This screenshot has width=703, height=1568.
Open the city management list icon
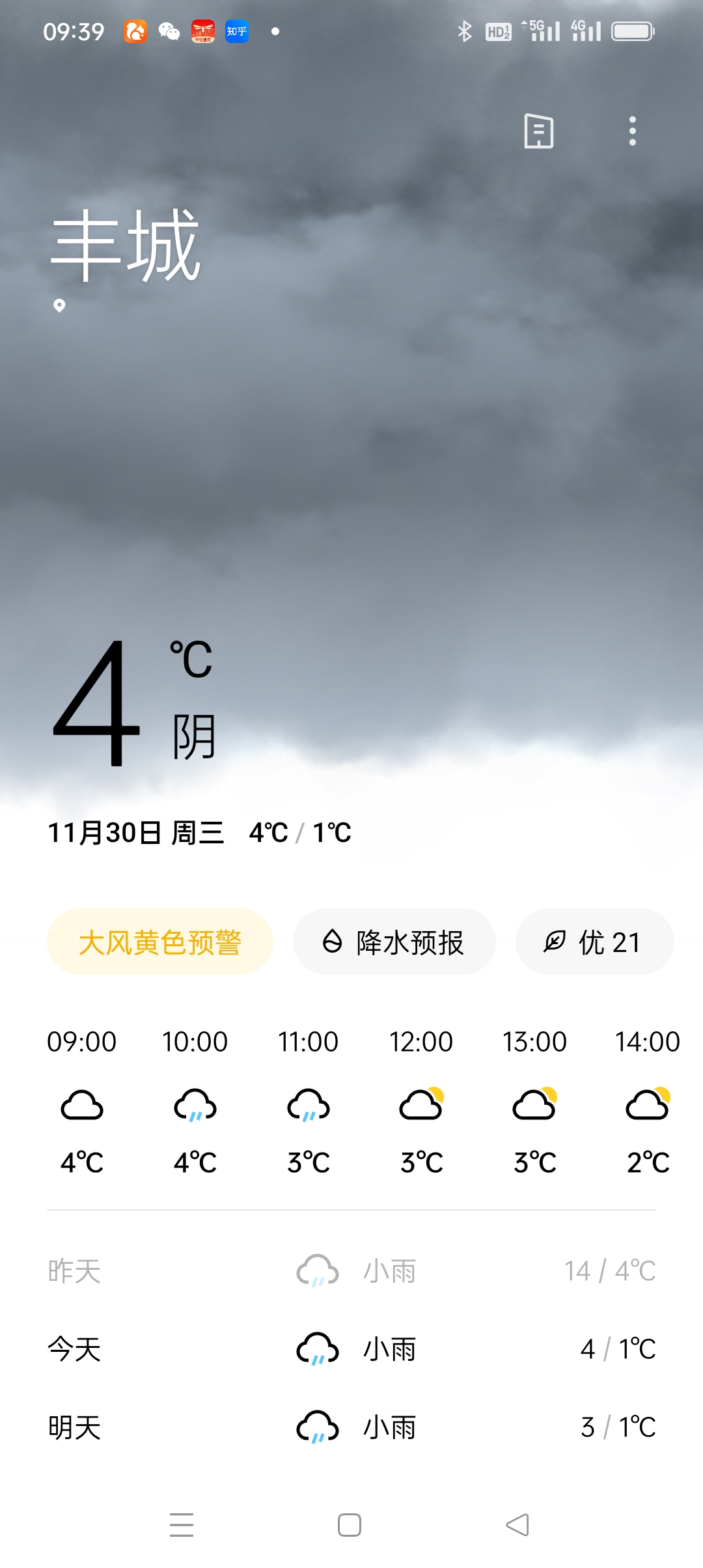click(x=539, y=131)
